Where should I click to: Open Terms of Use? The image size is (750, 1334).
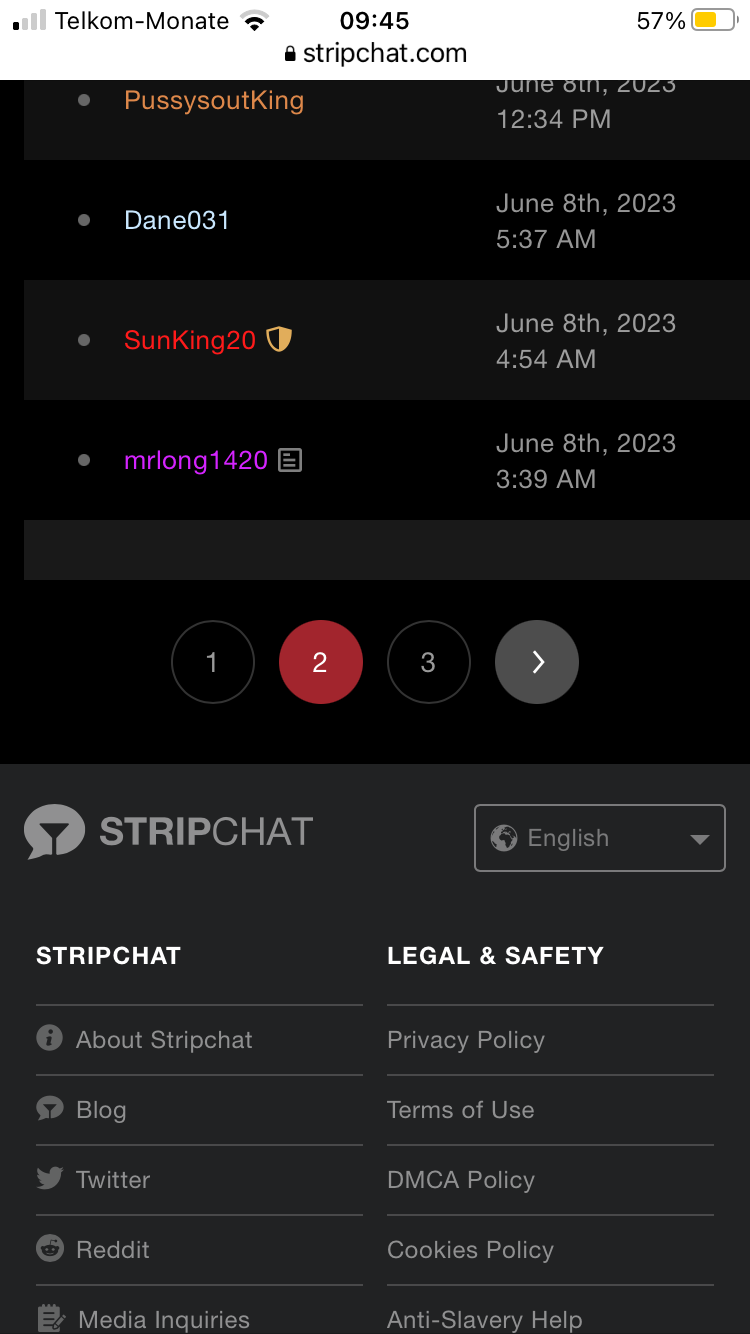click(461, 1110)
